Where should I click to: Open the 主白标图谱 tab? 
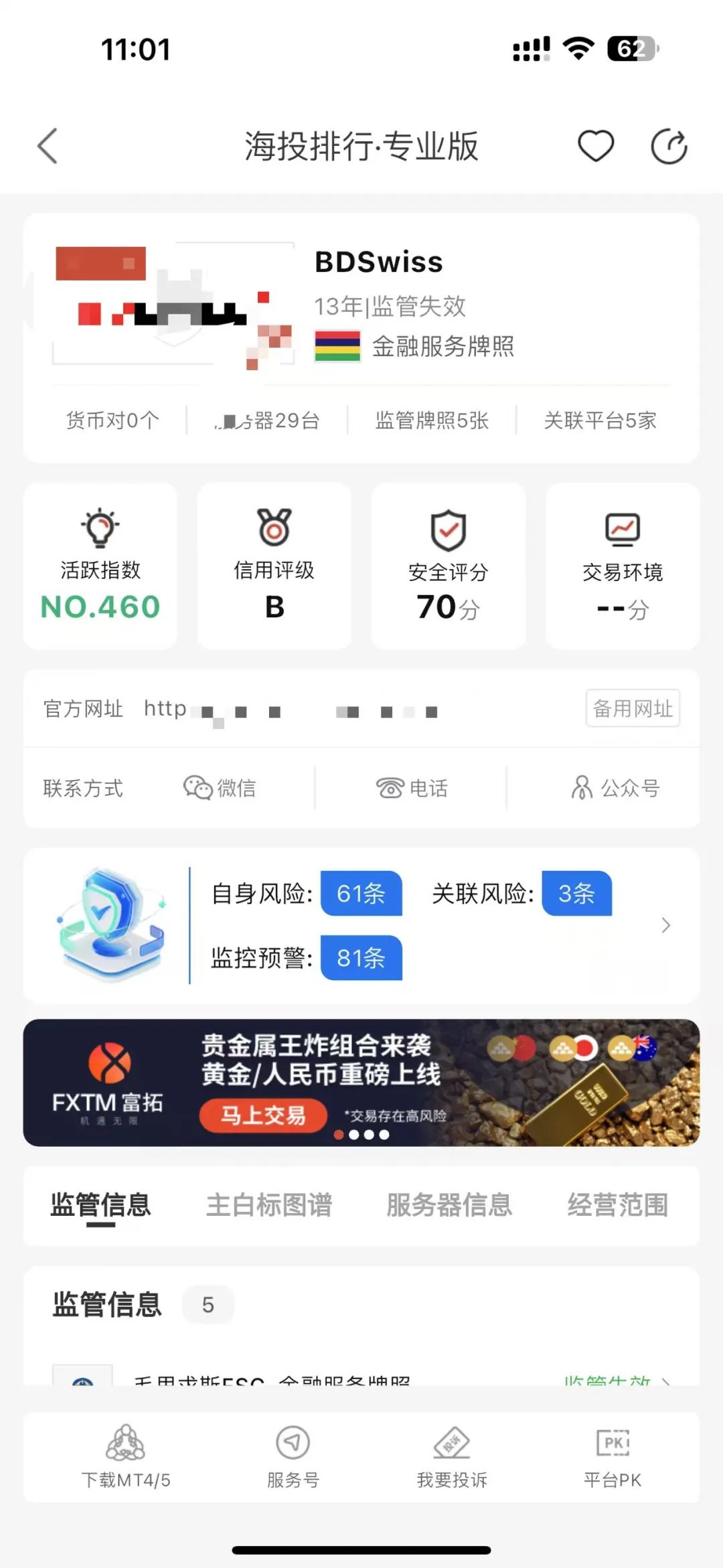(270, 1204)
